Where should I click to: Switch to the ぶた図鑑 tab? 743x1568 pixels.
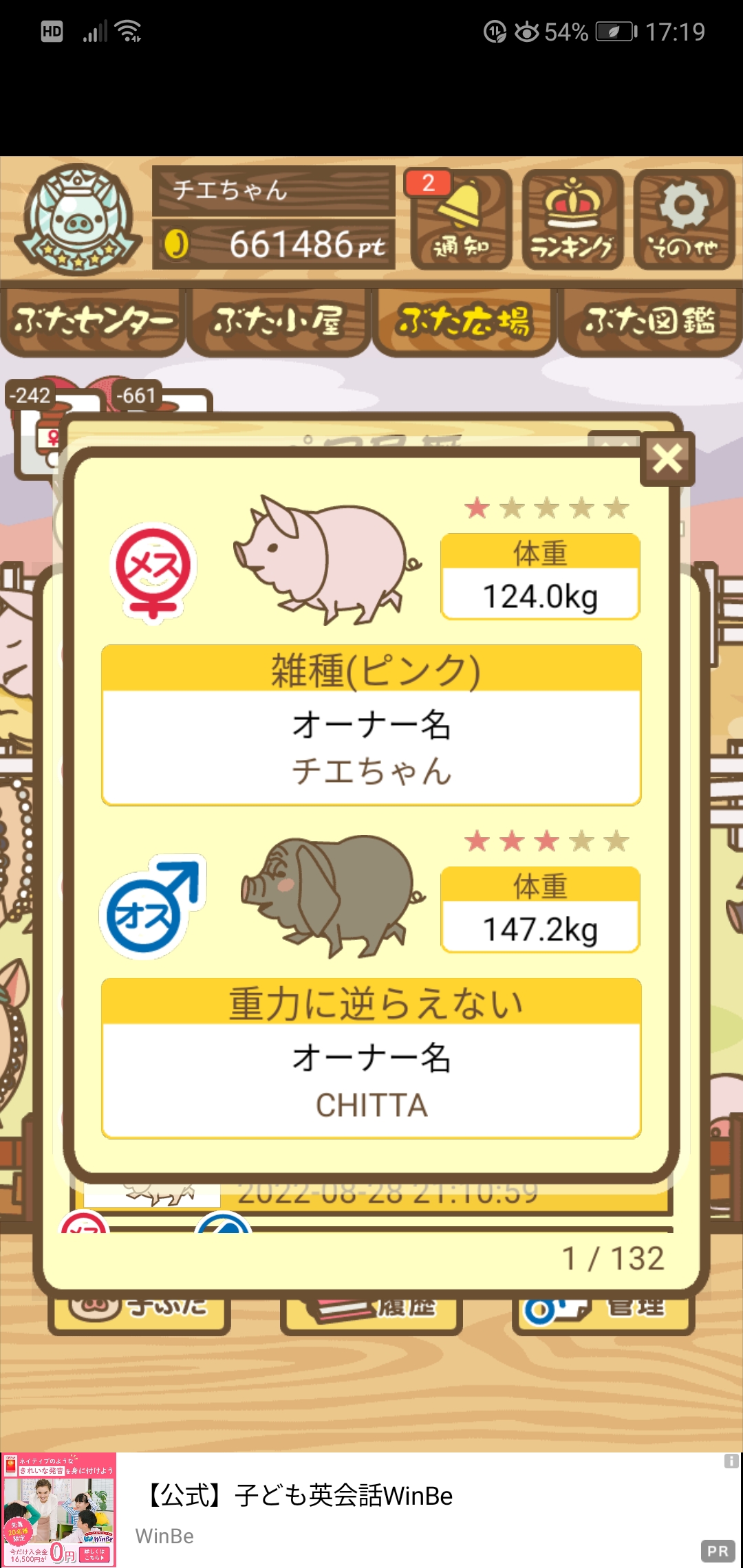click(x=650, y=322)
